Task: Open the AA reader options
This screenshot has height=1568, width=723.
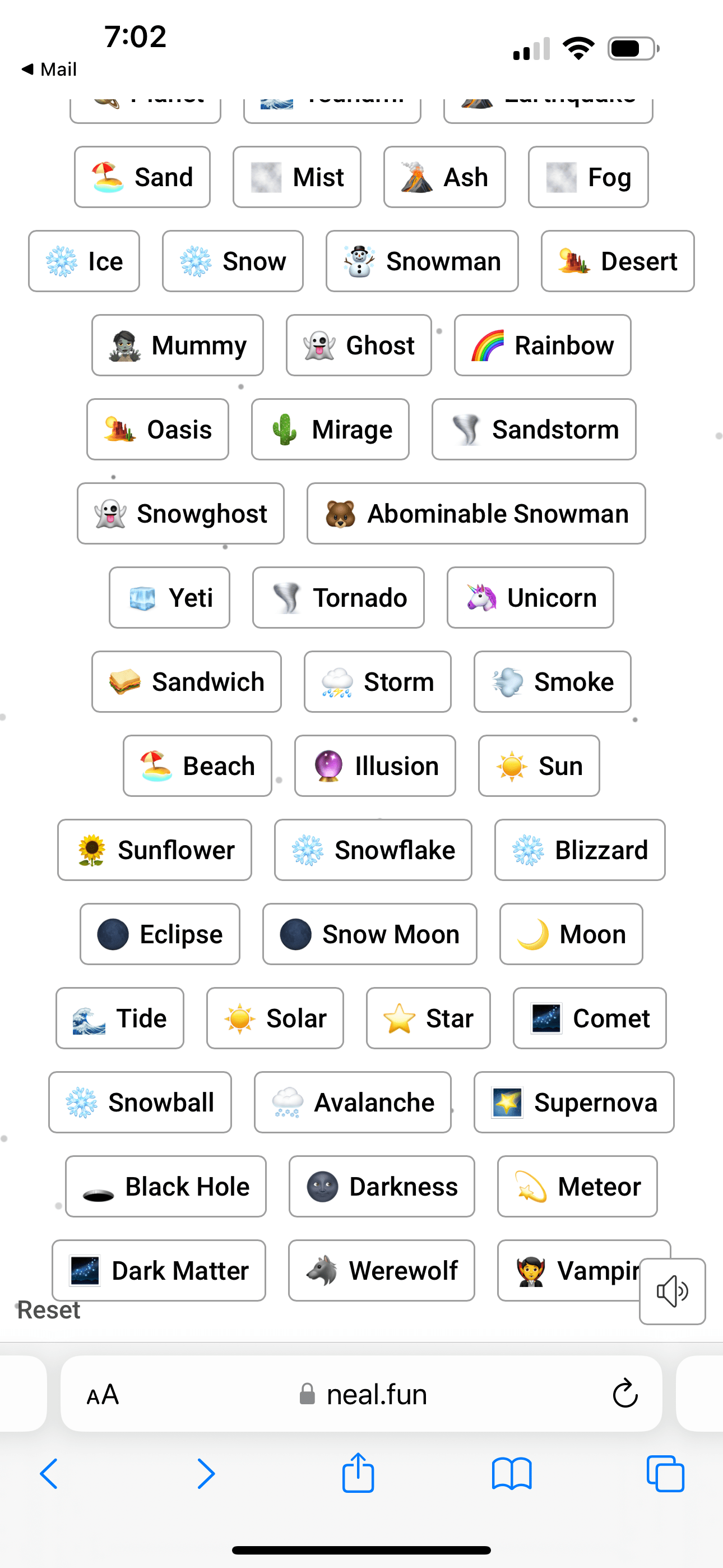Action: pyautogui.click(x=102, y=1395)
